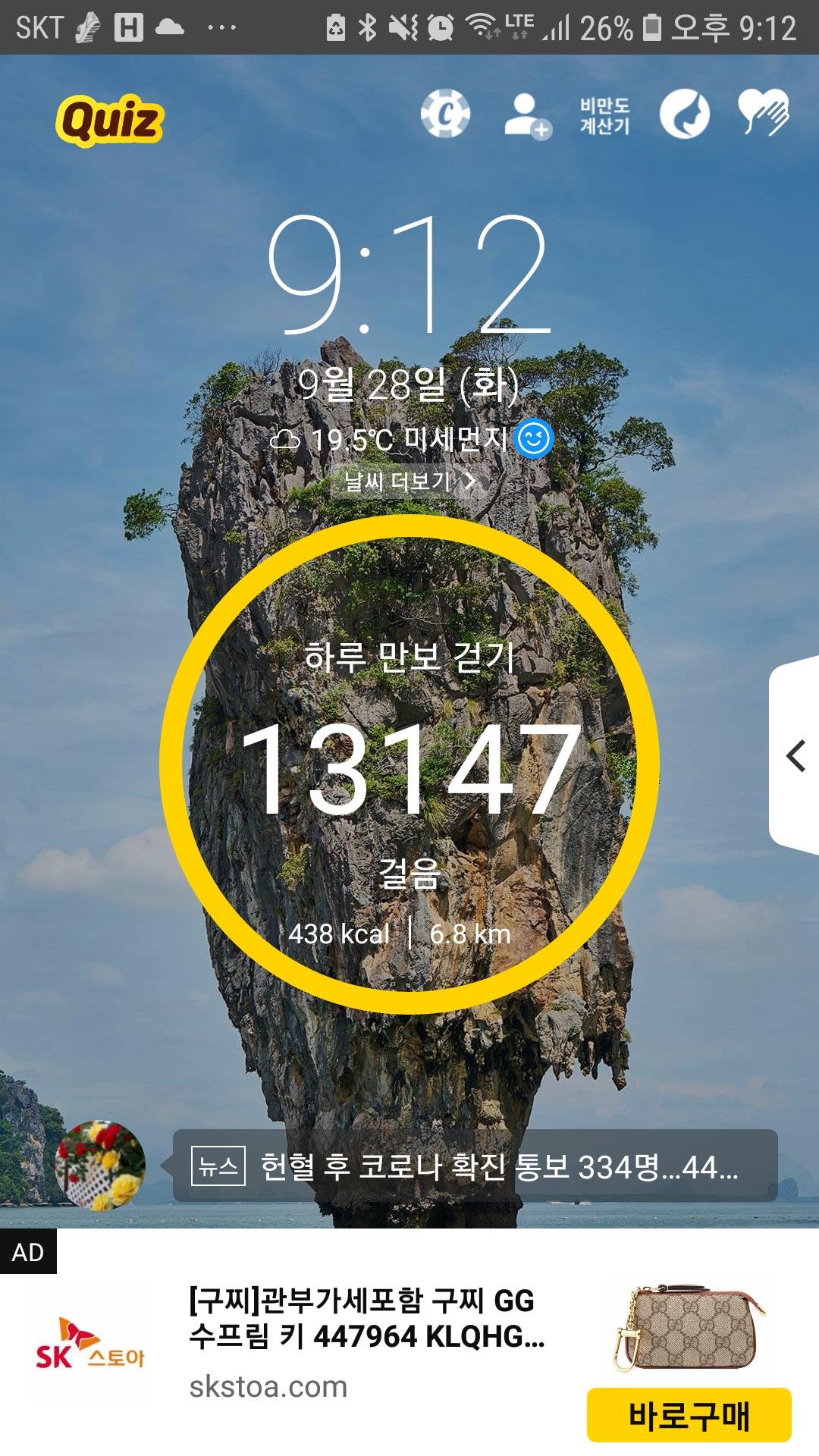819x1456 pixels.
Task: Open the yellow step counter circle
Action: coord(409,764)
